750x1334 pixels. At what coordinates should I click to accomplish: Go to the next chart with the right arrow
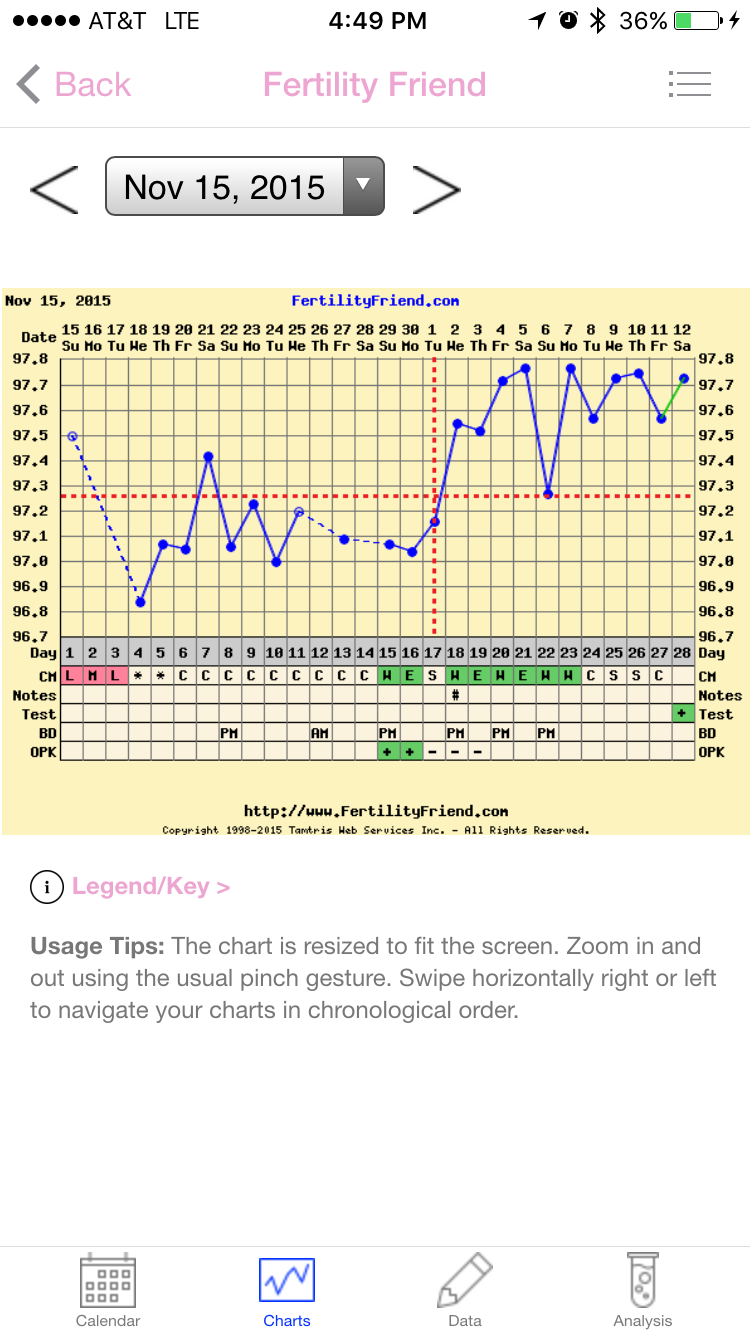coord(436,188)
